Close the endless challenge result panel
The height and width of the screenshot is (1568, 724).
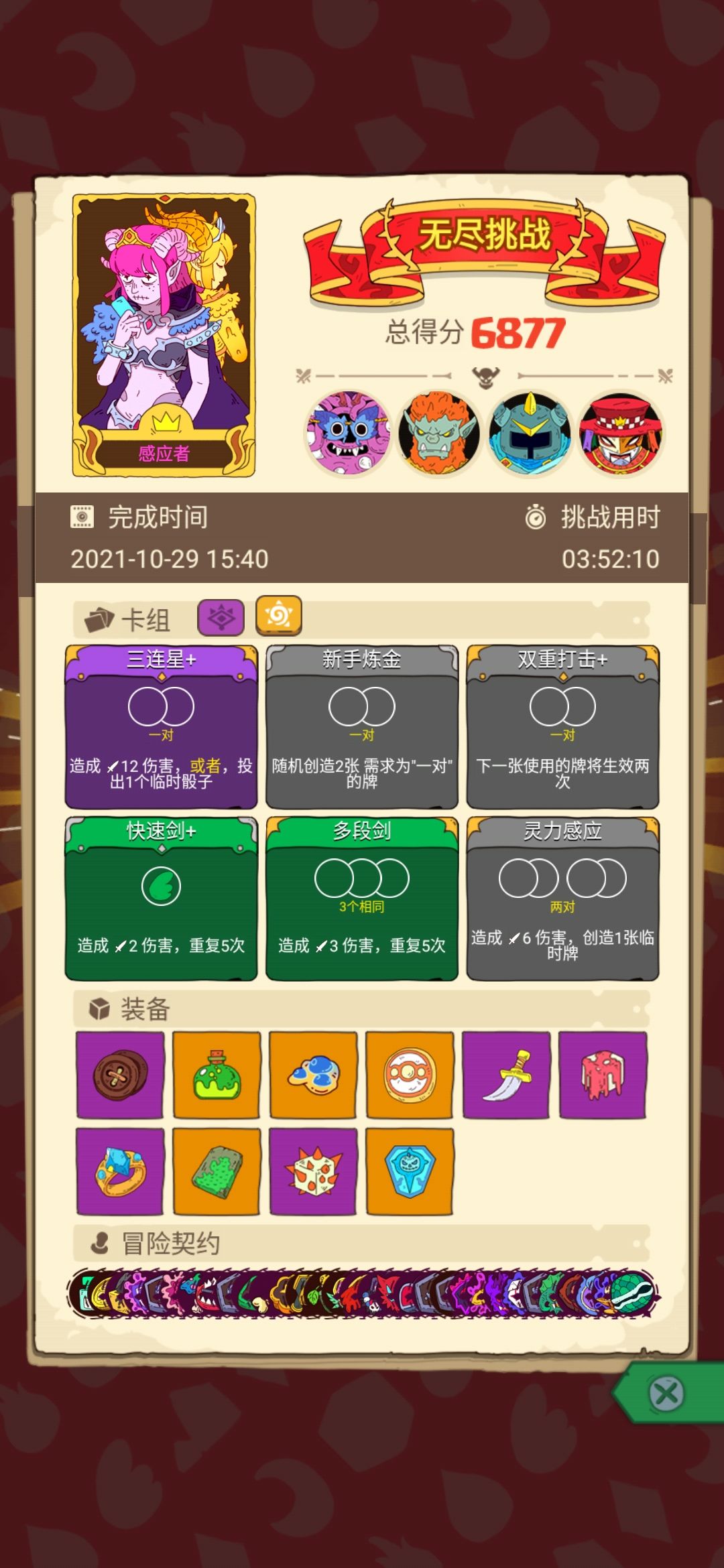click(666, 1394)
